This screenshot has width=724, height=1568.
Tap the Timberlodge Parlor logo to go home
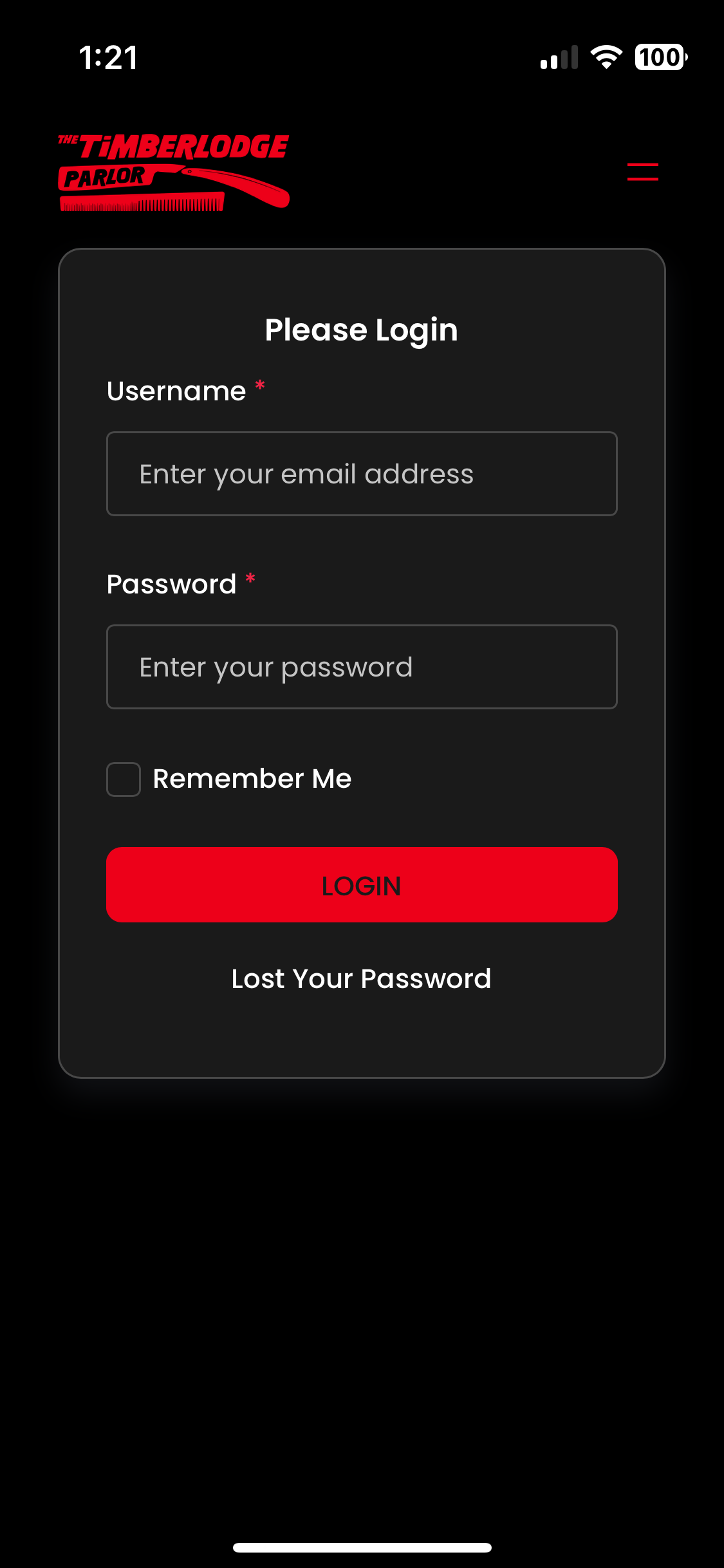(x=174, y=172)
